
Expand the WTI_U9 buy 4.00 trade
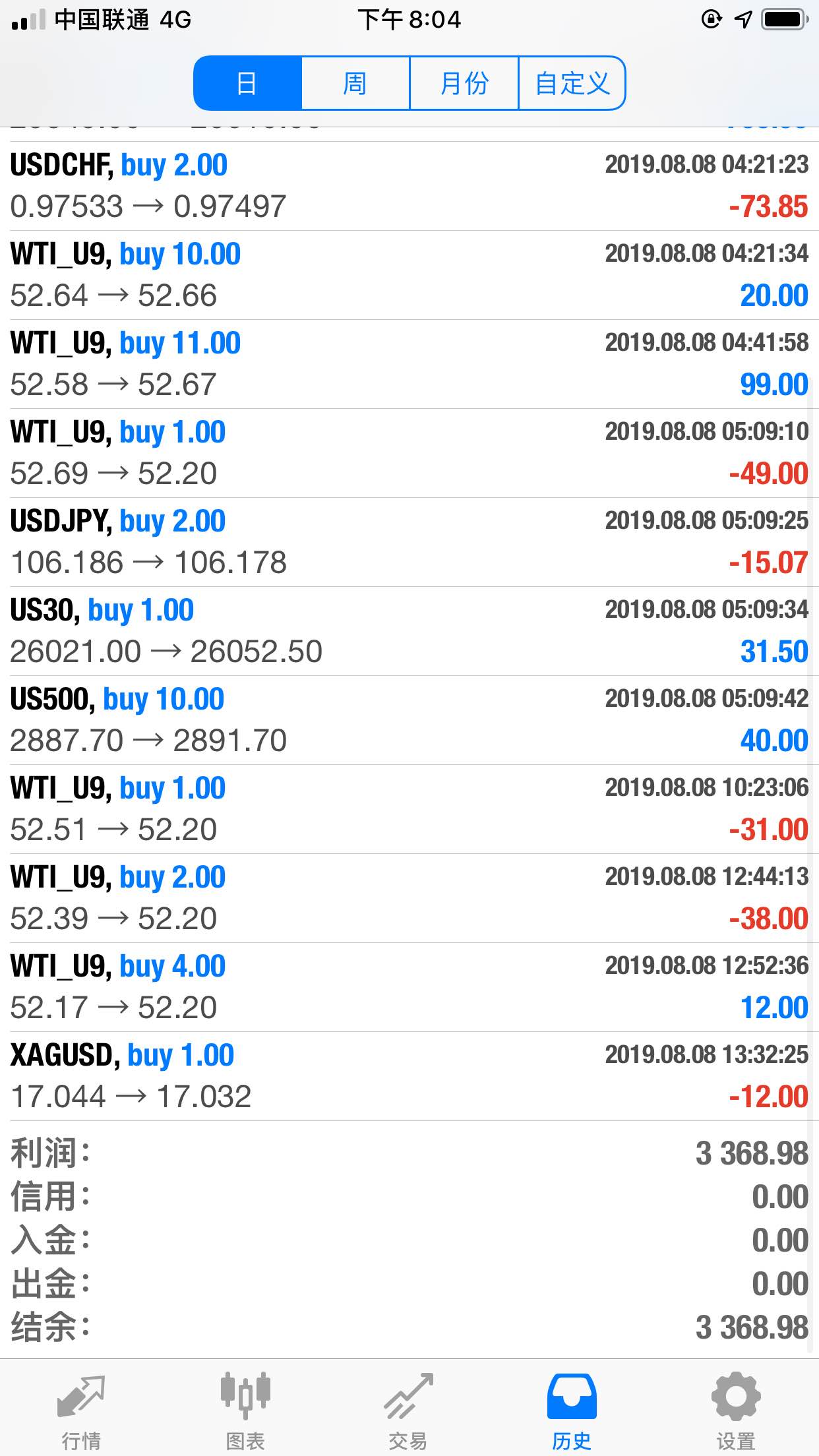tap(409, 987)
